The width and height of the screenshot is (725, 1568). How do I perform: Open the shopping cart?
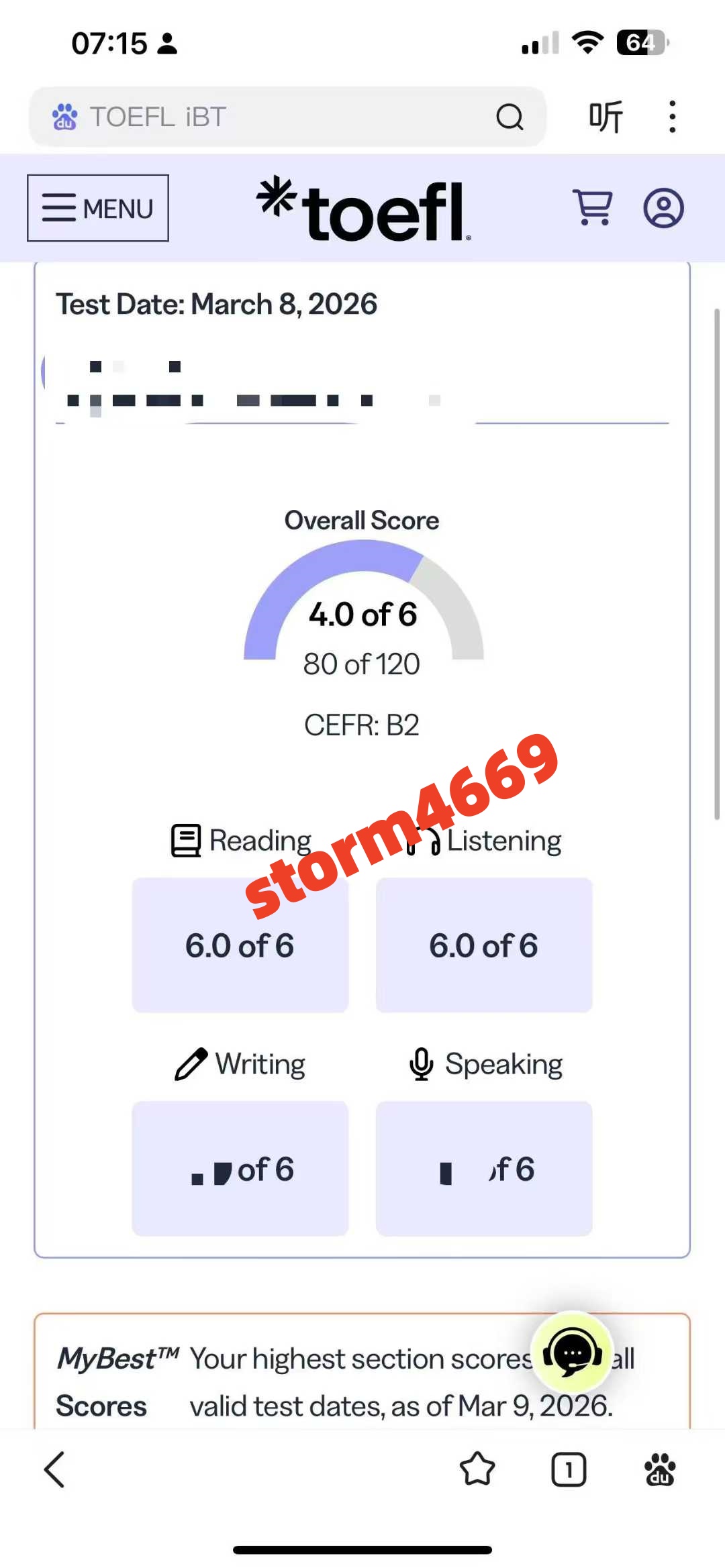[593, 207]
